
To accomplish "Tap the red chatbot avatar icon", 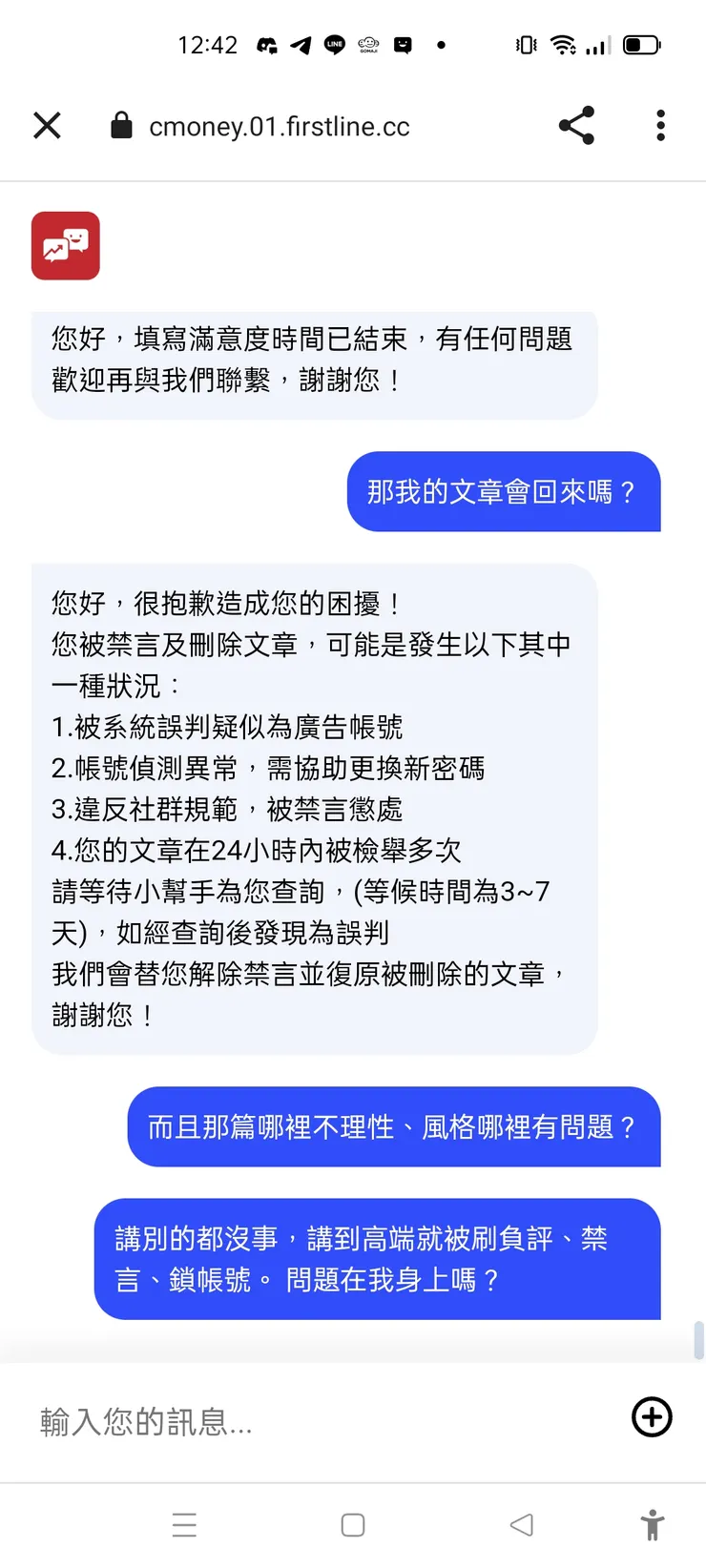I will pyautogui.click(x=65, y=245).
